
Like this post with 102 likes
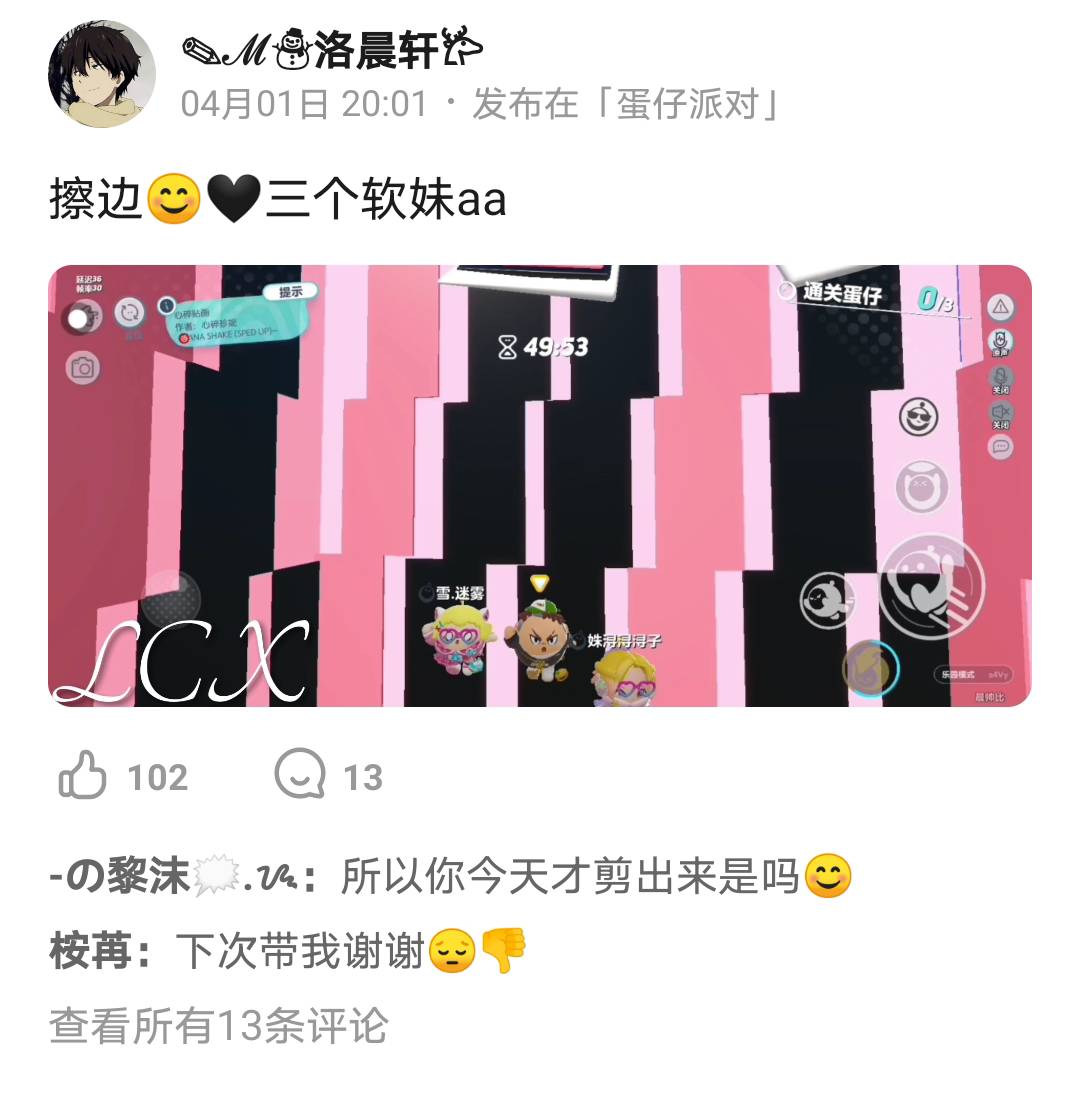pyautogui.click(x=83, y=776)
